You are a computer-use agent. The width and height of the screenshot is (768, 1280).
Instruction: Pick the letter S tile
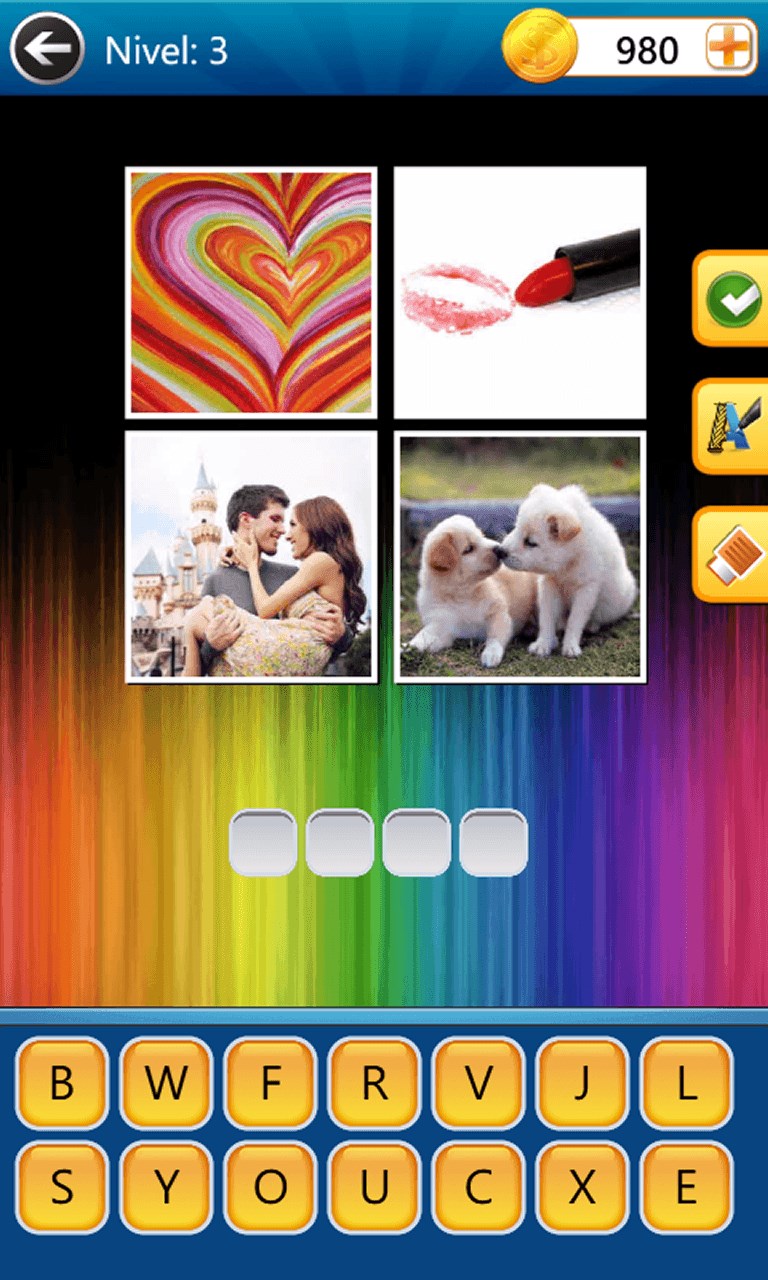pos(62,1187)
